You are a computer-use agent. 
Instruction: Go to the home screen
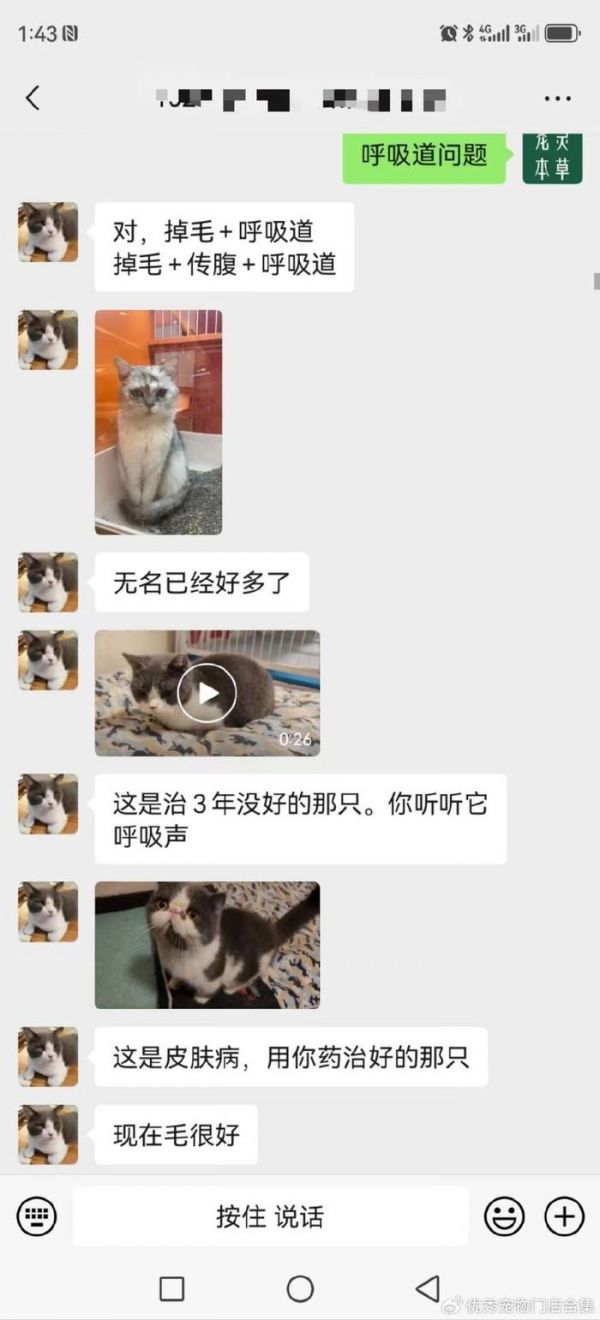coord(300,1289)
